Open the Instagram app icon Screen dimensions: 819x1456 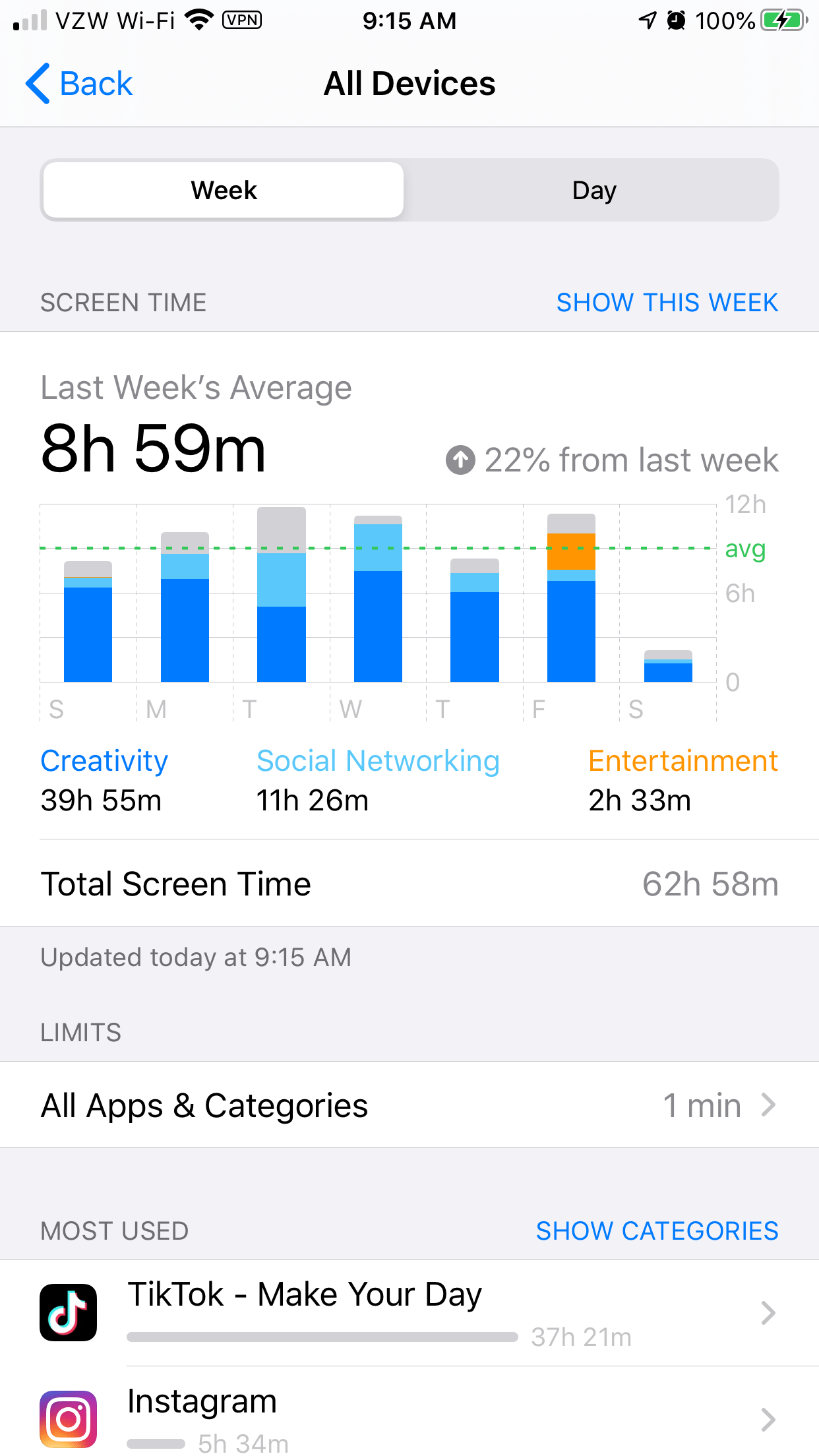(x=69, y=1419)
